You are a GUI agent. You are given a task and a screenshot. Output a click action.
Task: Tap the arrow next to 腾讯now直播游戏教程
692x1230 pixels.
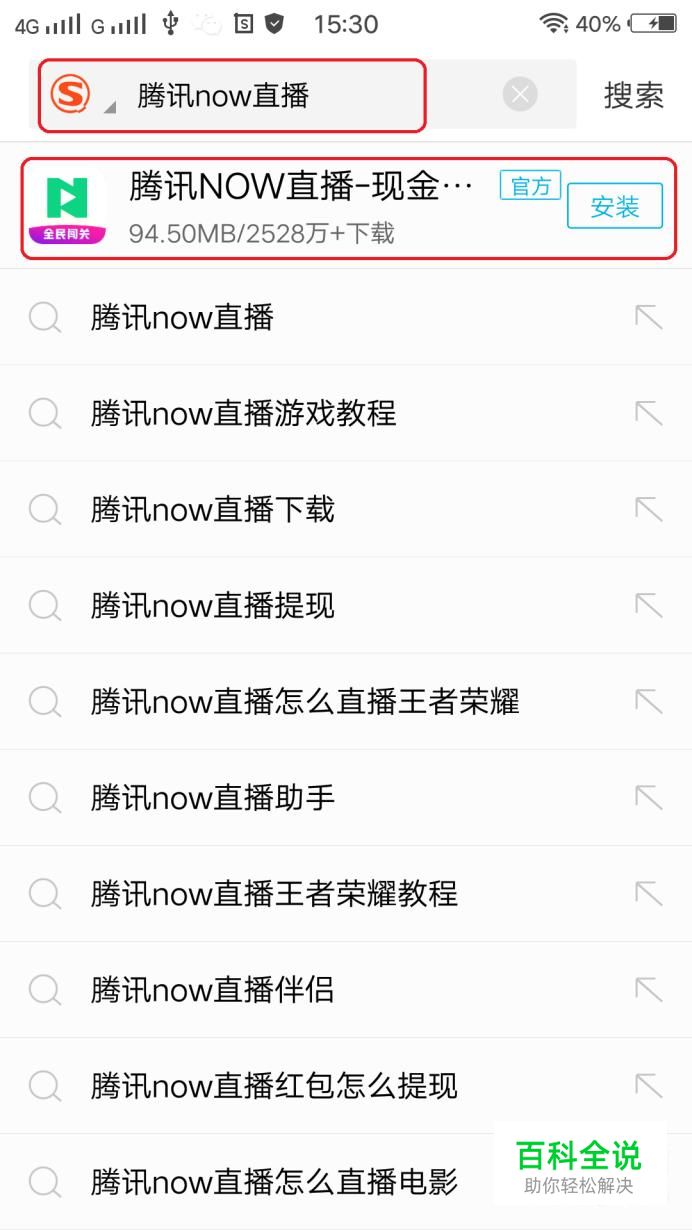648,413
